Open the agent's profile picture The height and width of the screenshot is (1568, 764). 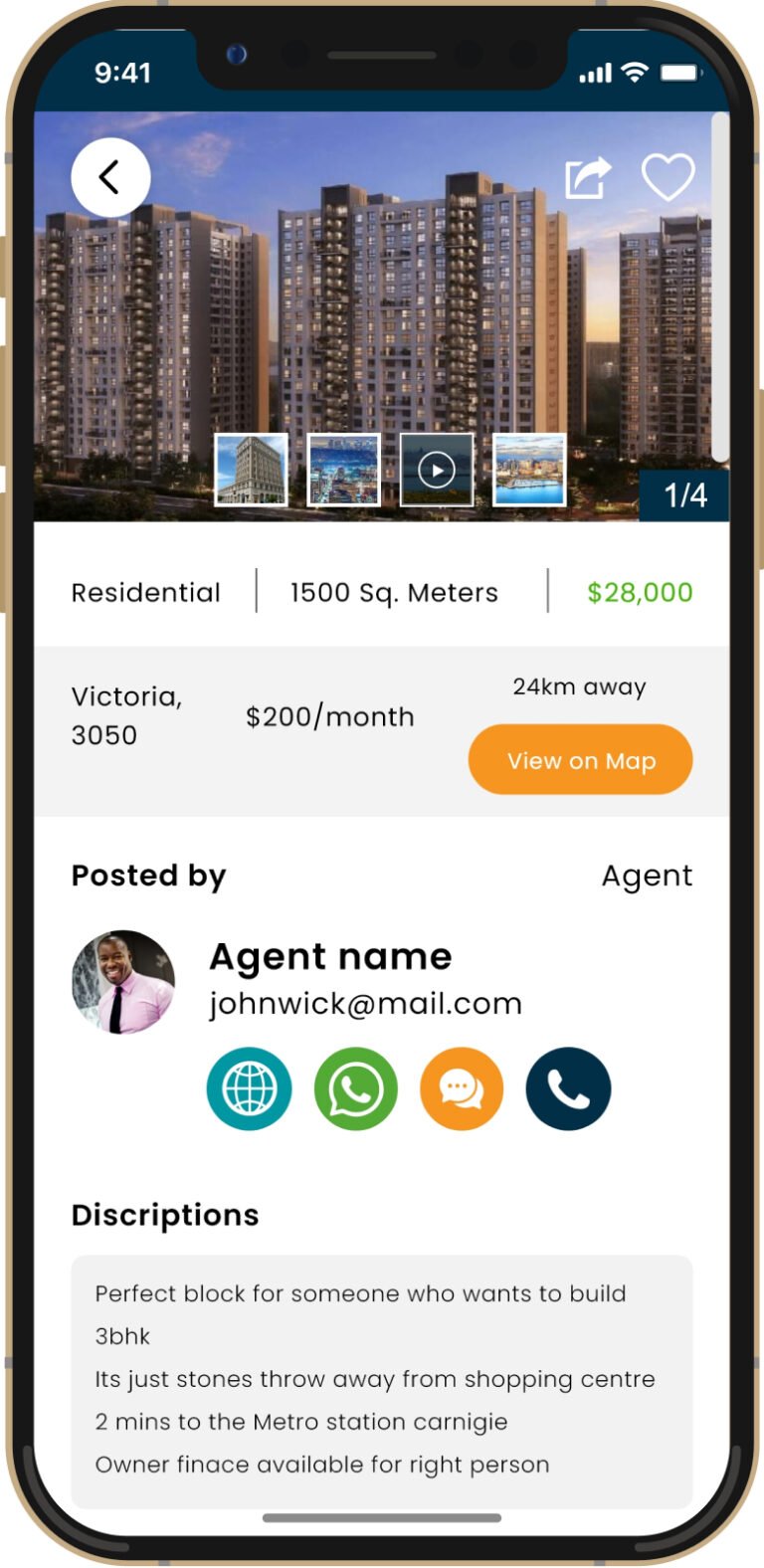point(123,982)
